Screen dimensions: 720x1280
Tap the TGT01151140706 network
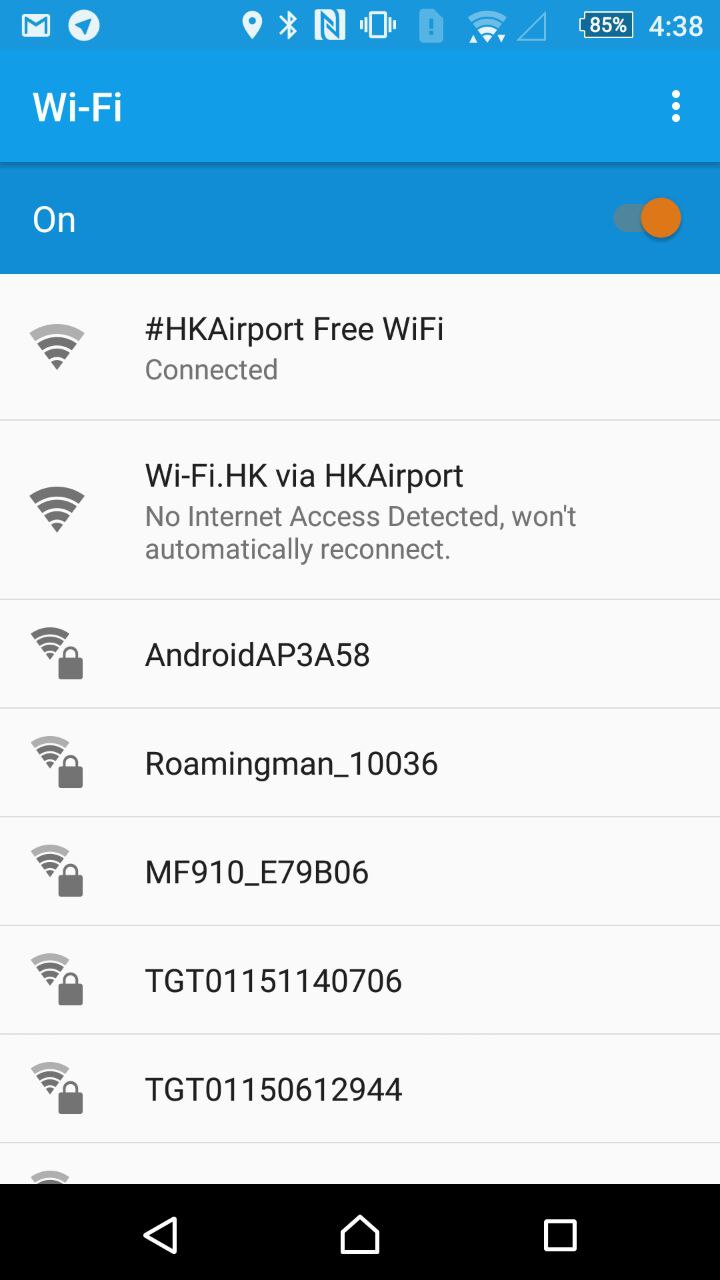point(360,980)
